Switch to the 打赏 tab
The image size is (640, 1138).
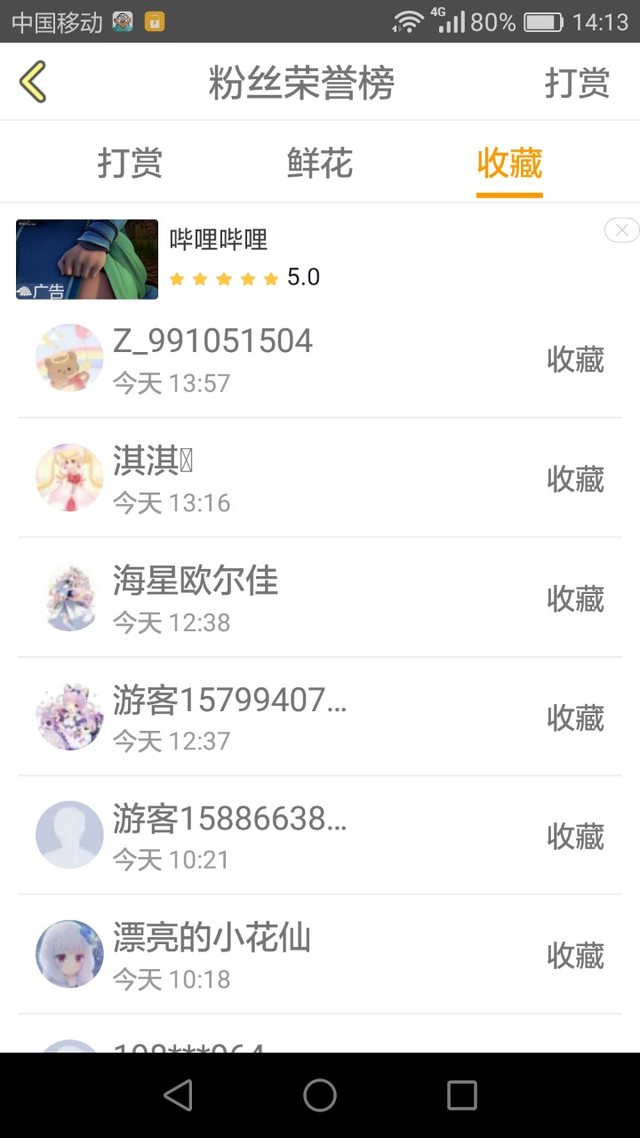point(130,163)
